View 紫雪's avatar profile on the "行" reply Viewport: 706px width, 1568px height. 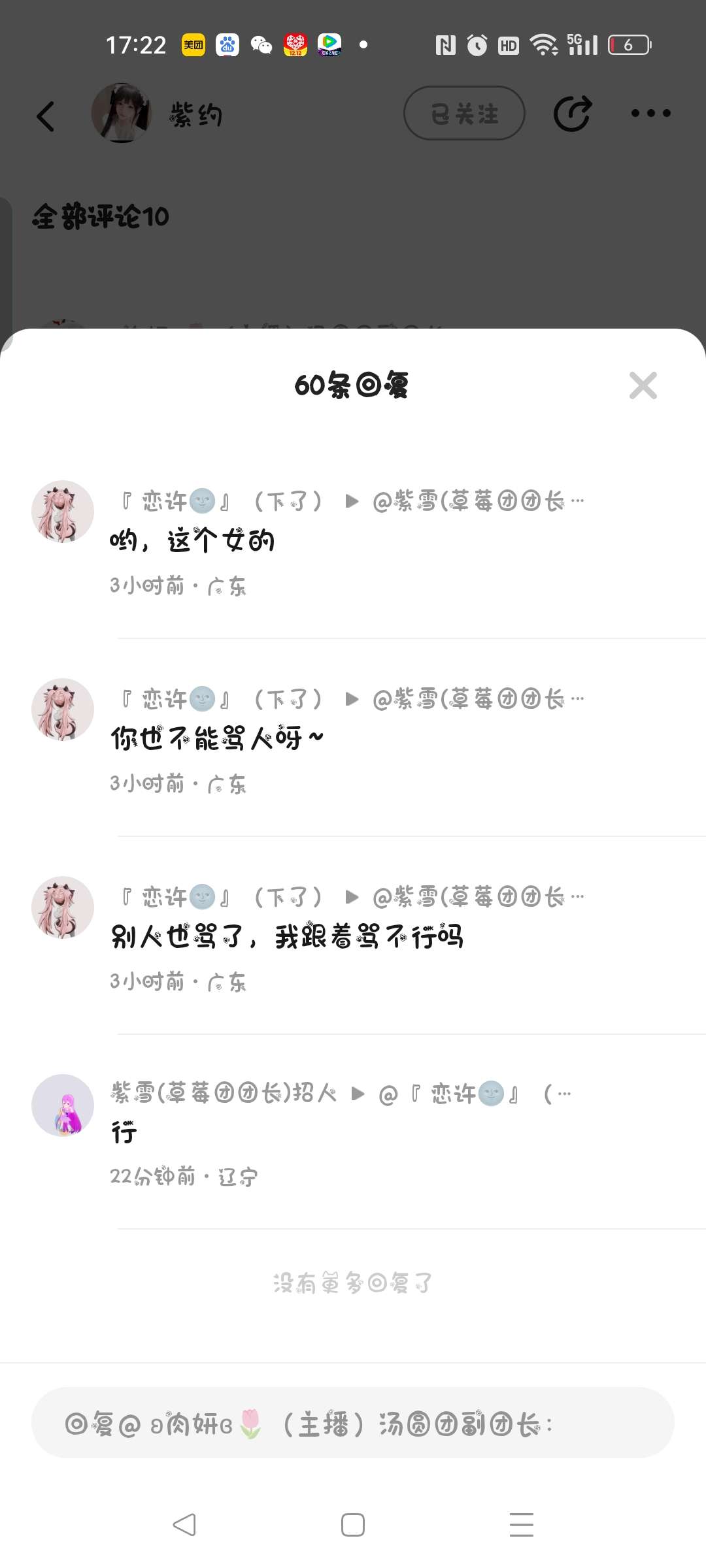63,1105
